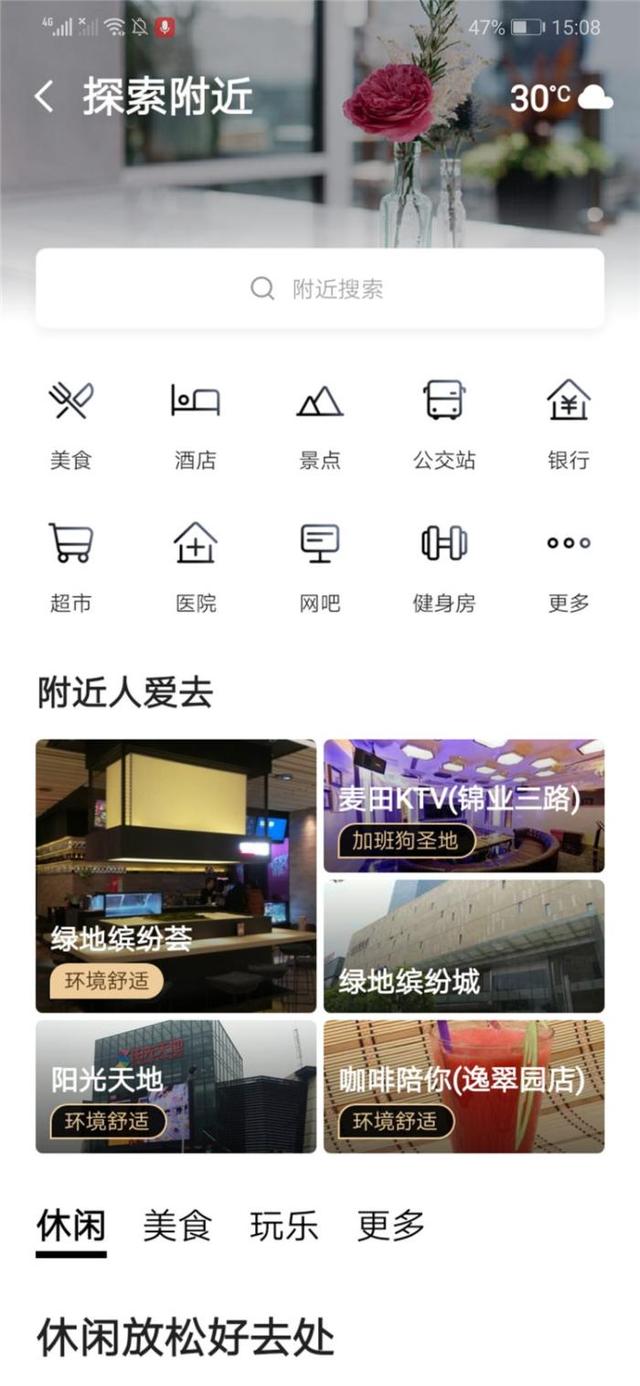Select the 更多 tab beside 玩乐
The width and height of the screenshot is (640, 1386).
(x=391, y=1225)
